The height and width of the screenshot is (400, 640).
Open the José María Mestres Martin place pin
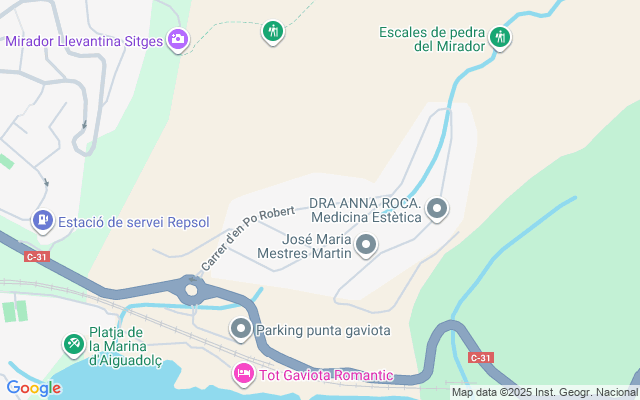coord(367,244)
